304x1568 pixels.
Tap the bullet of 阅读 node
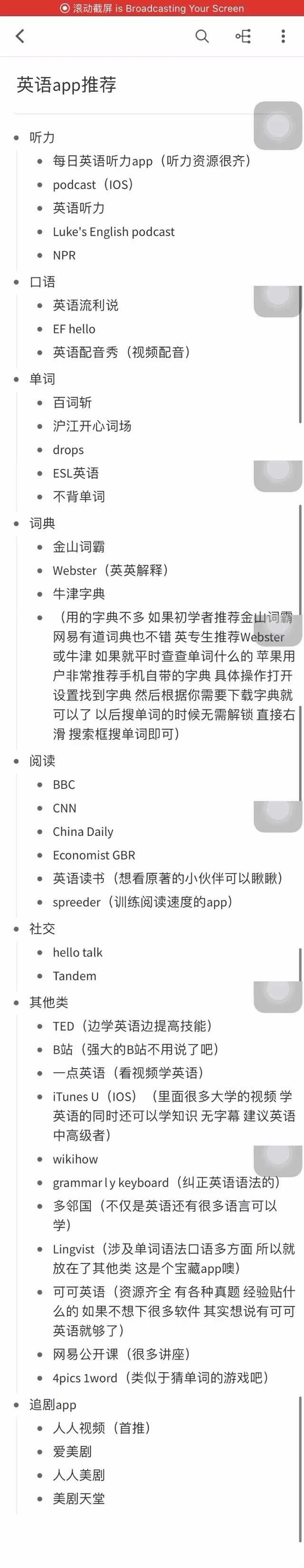(x=17, y=761)
